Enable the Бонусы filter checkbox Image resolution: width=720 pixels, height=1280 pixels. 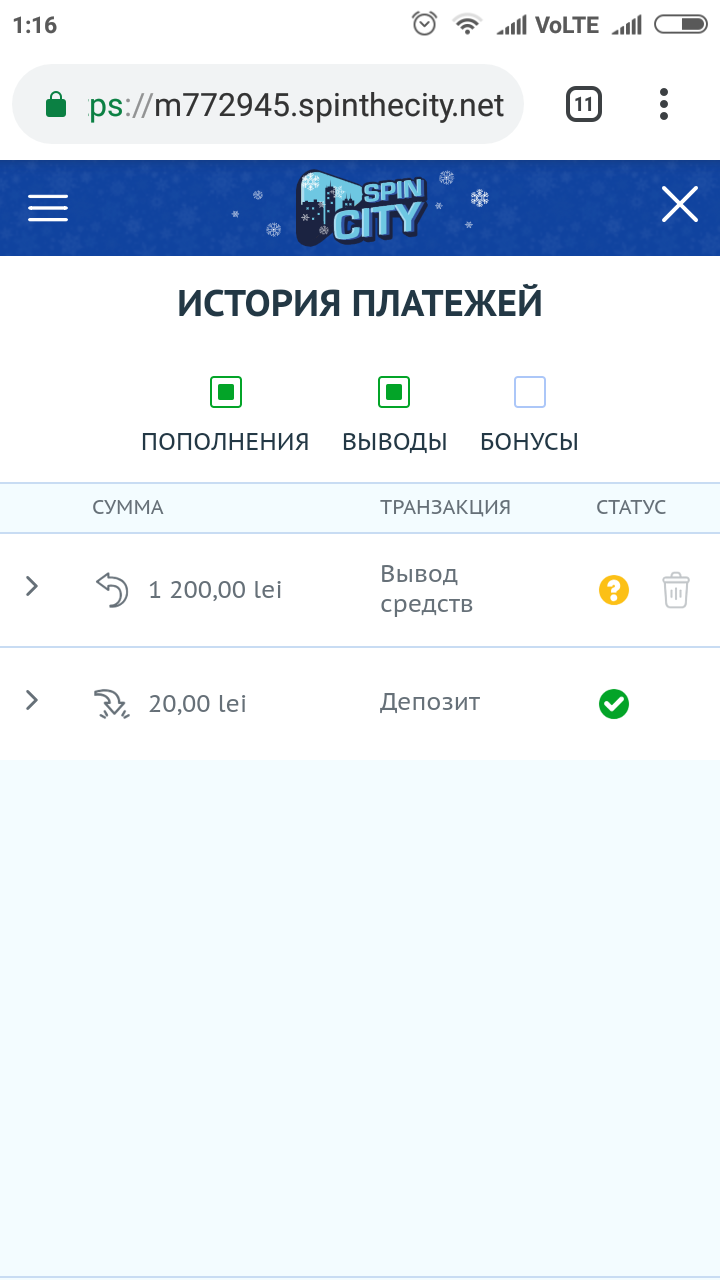tap(530, 392)
